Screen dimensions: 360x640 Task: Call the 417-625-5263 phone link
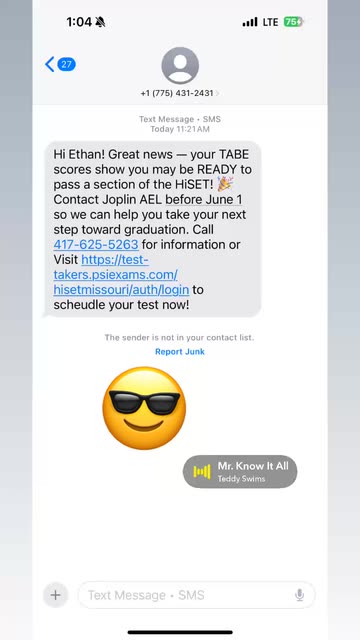point(96,244)
